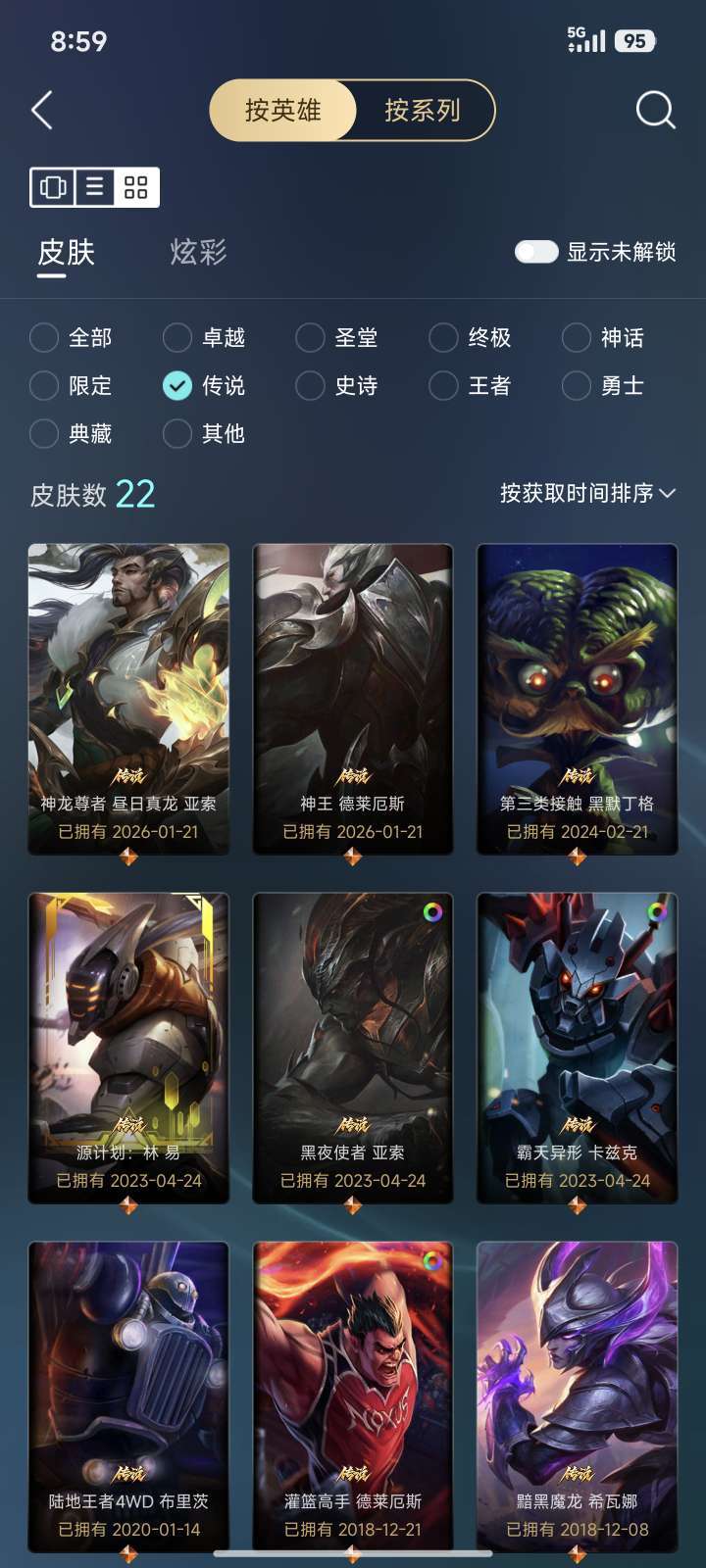This screenshot has height=1568, width=706.
Task: Choose the 限定 filter option
Action: point(71,385)
